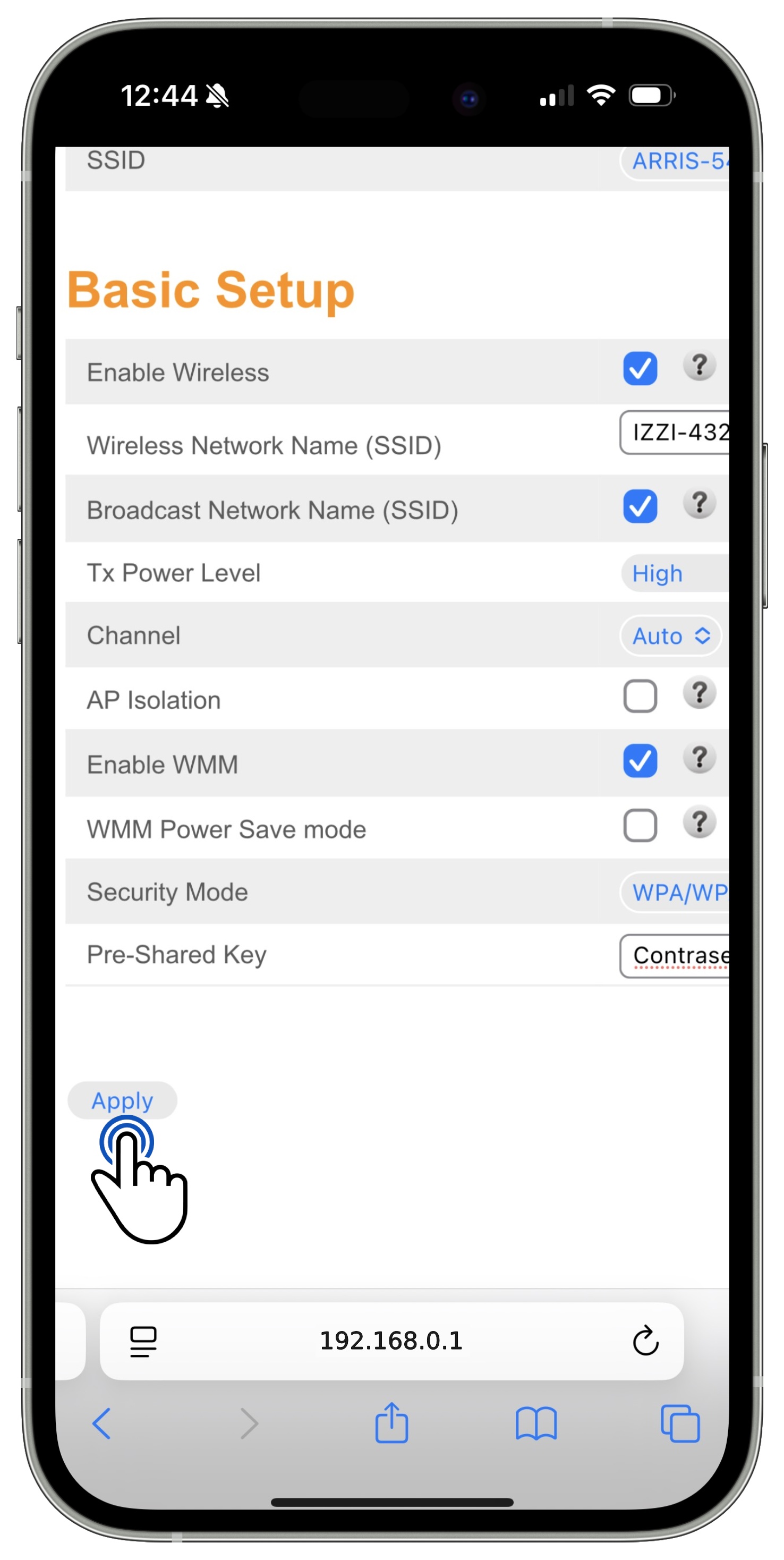Uncheck the Enable Wireless checkbox
Viewport: 784px width, 1560px height.
pos(640,368)
